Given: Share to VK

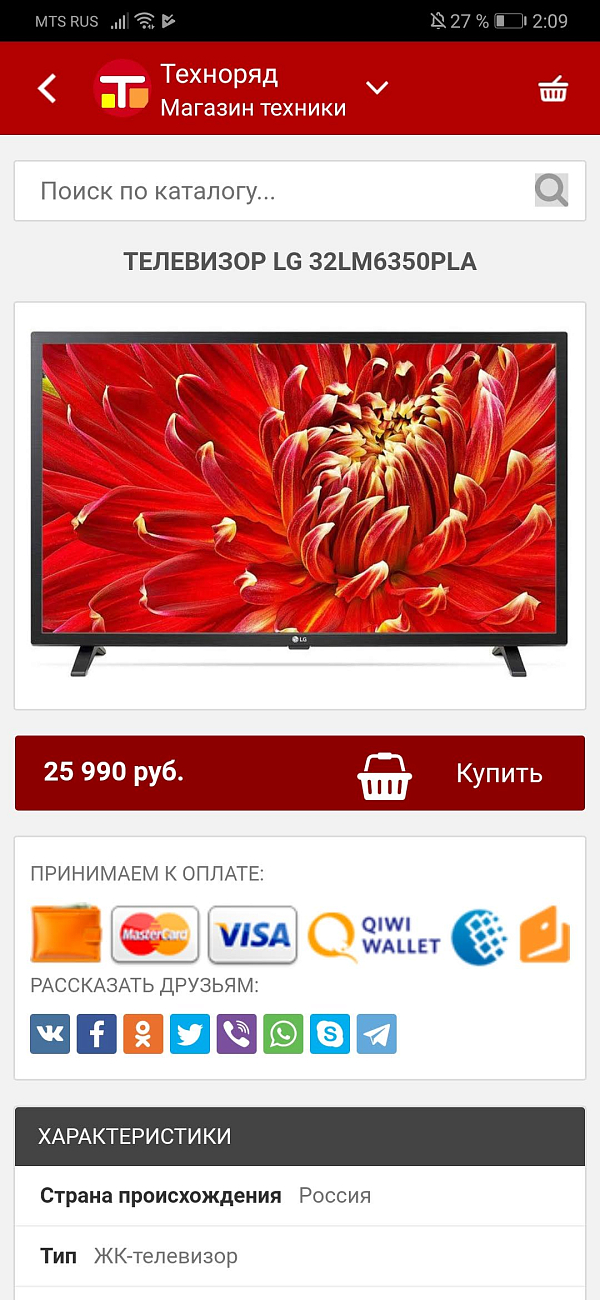Looking at the screenshot, I should coord(50,1034).
